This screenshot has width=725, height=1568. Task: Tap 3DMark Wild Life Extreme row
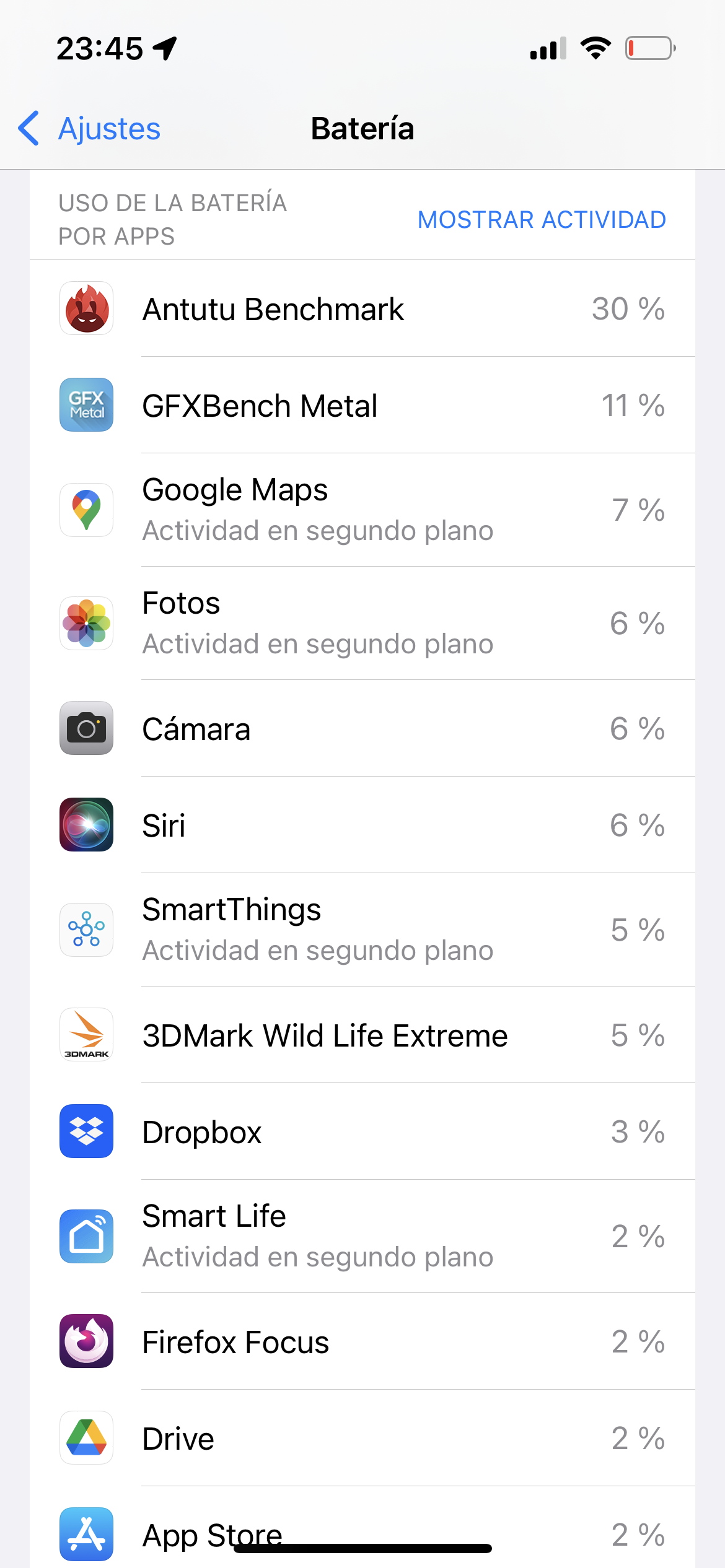coord(362,1035)
